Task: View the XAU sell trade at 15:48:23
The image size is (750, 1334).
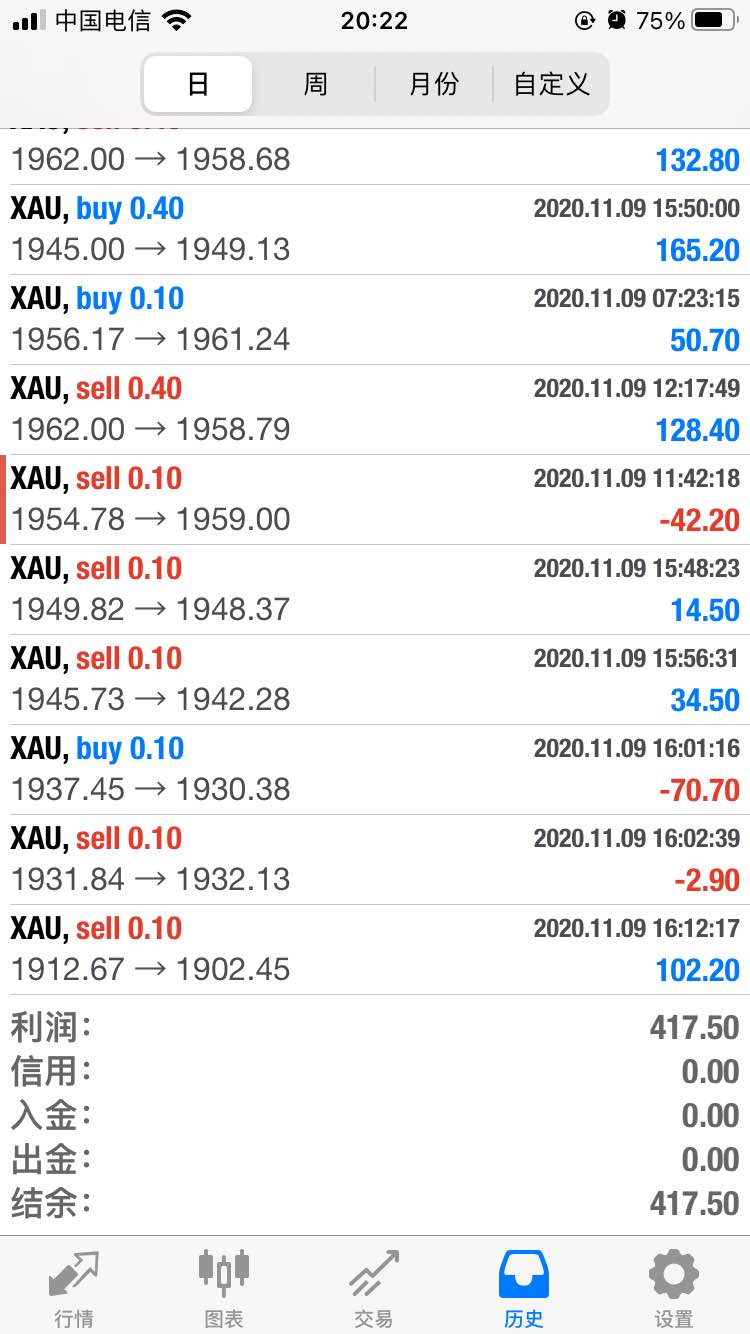Action: tap(375, 590)
